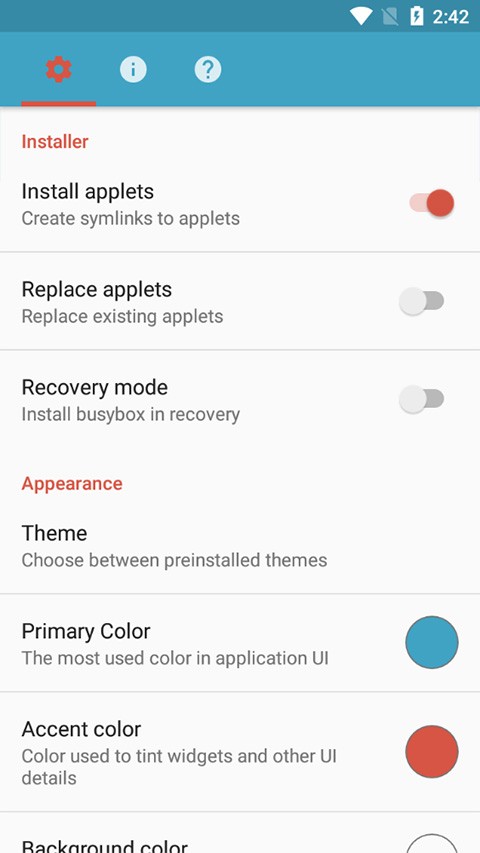Open the help question mark tab
The height and width of the screenshot is (853, 480).
click(208, 70)
